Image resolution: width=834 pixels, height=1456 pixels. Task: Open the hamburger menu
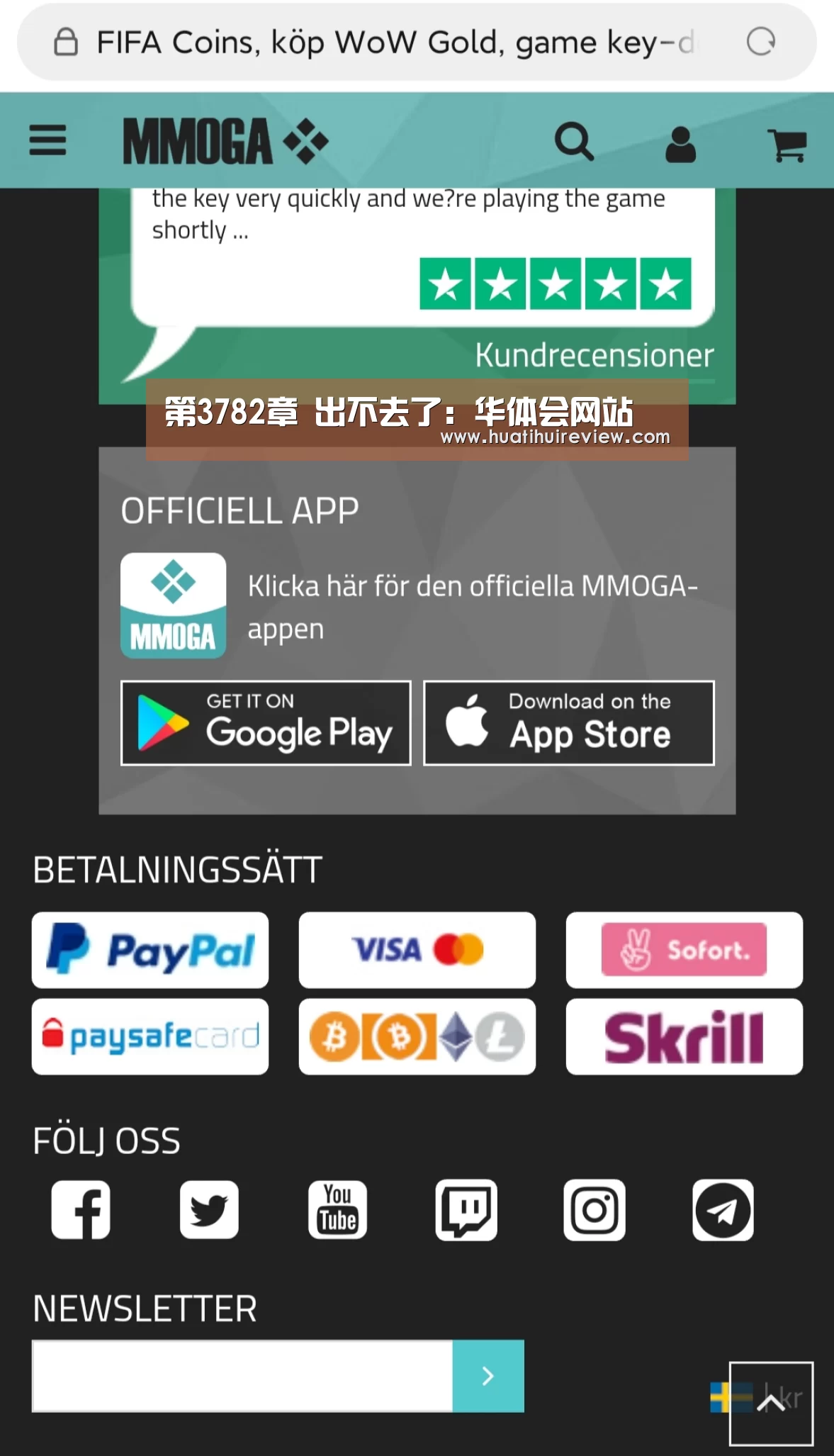click(47, 140)
